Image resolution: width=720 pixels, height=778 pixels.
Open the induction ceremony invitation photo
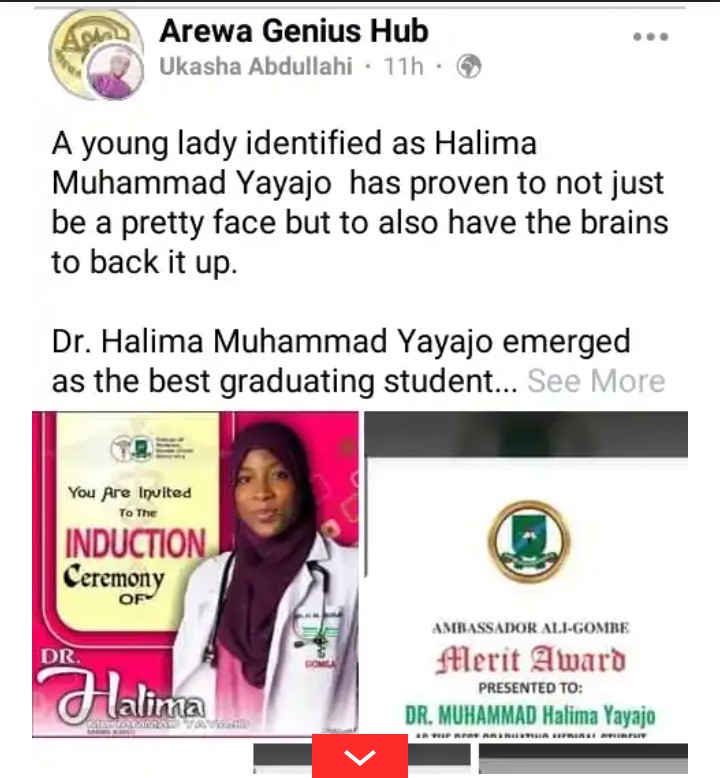(195, 573)
